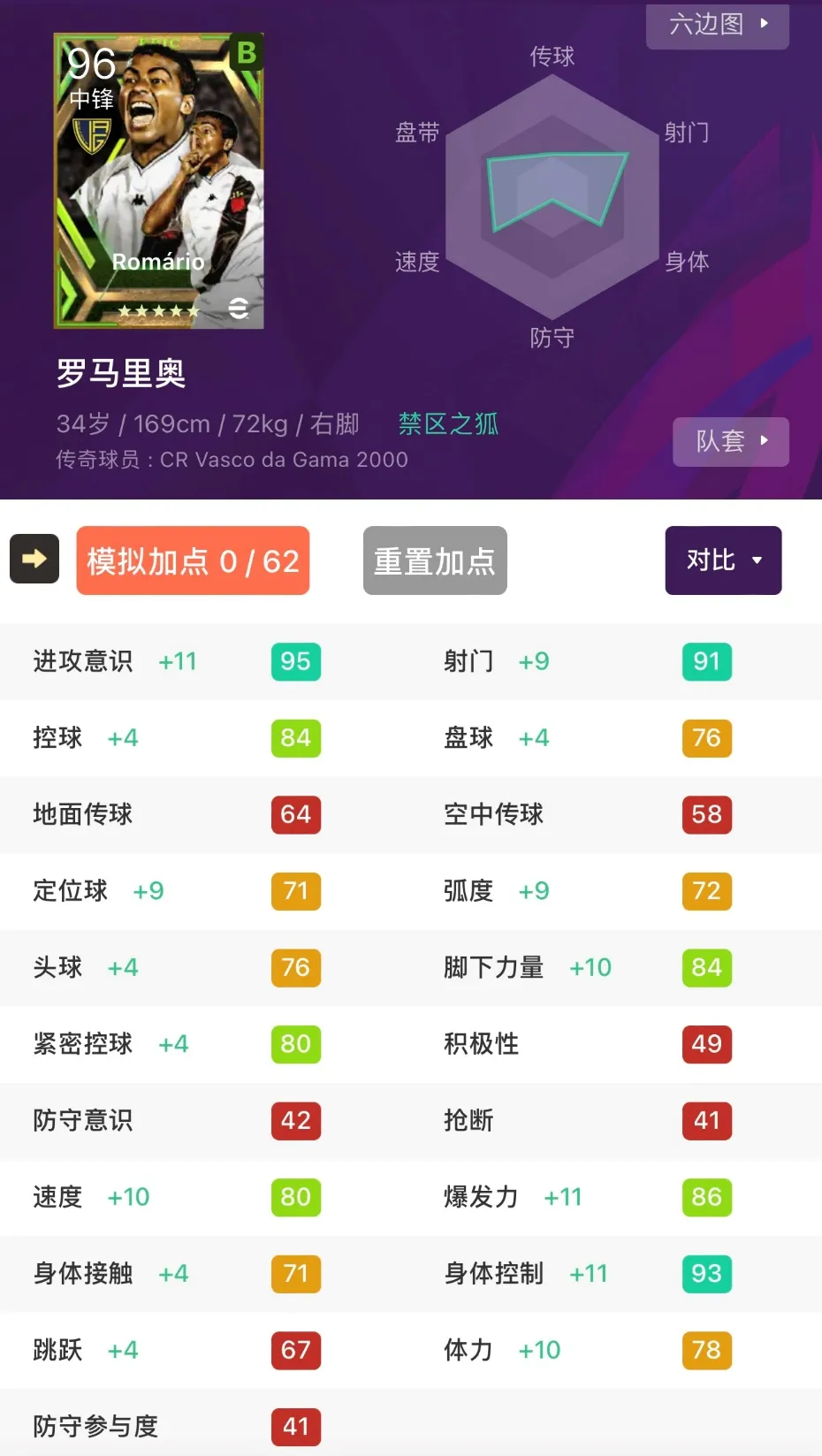This screenshot has height=1456, width=822.
Task: Open the 队套 team kit button
Action: [730, 441]
